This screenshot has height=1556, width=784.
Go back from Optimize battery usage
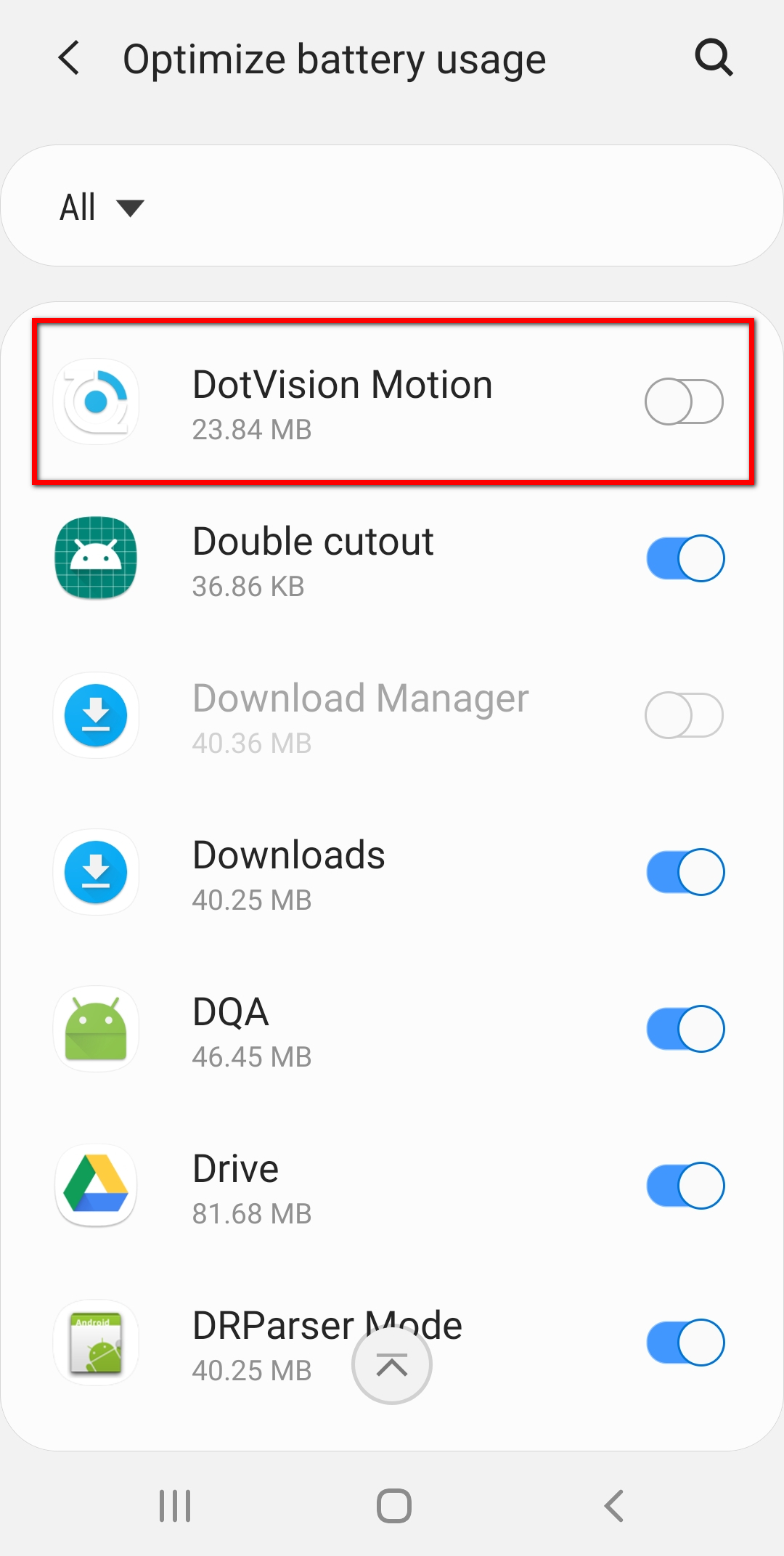pos(69,58)
